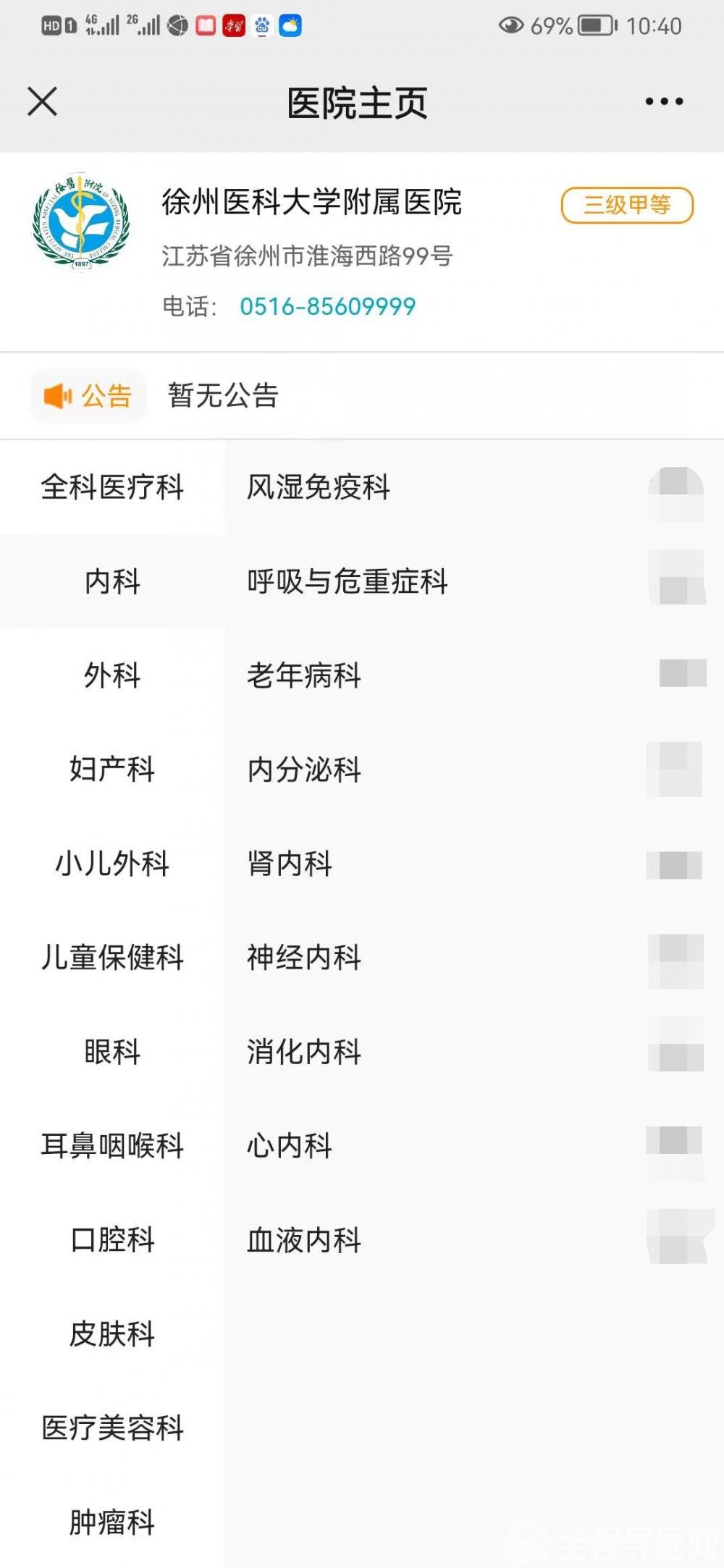This screenshot has width=724, height=1568.
Task: Close the hospital homepage
Action: [x=42, y=101]
